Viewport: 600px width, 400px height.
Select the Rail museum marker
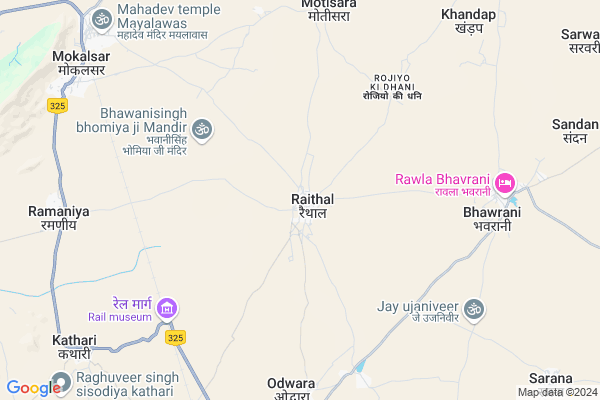168,307
